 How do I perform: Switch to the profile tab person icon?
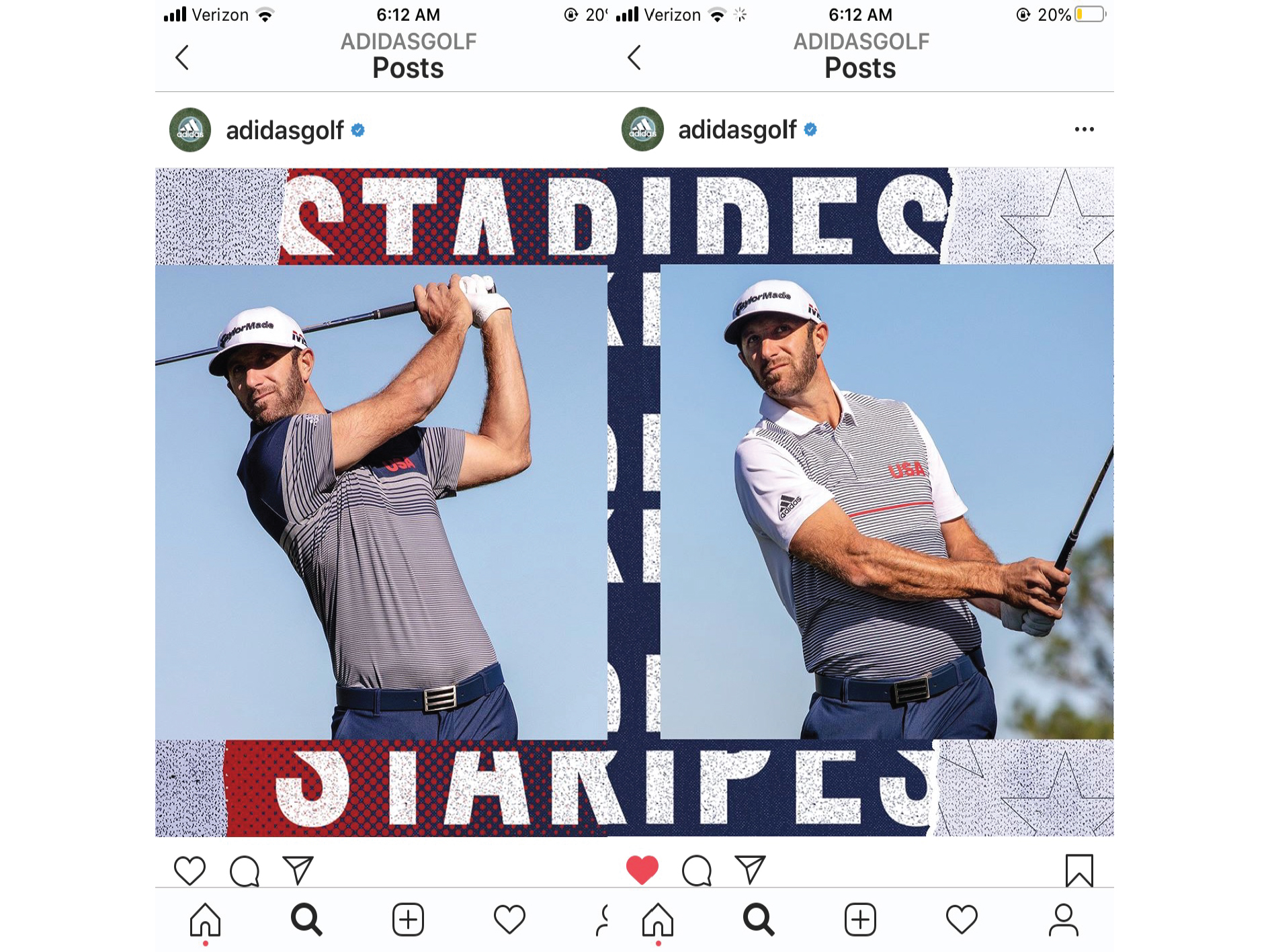pos(1063,920)
